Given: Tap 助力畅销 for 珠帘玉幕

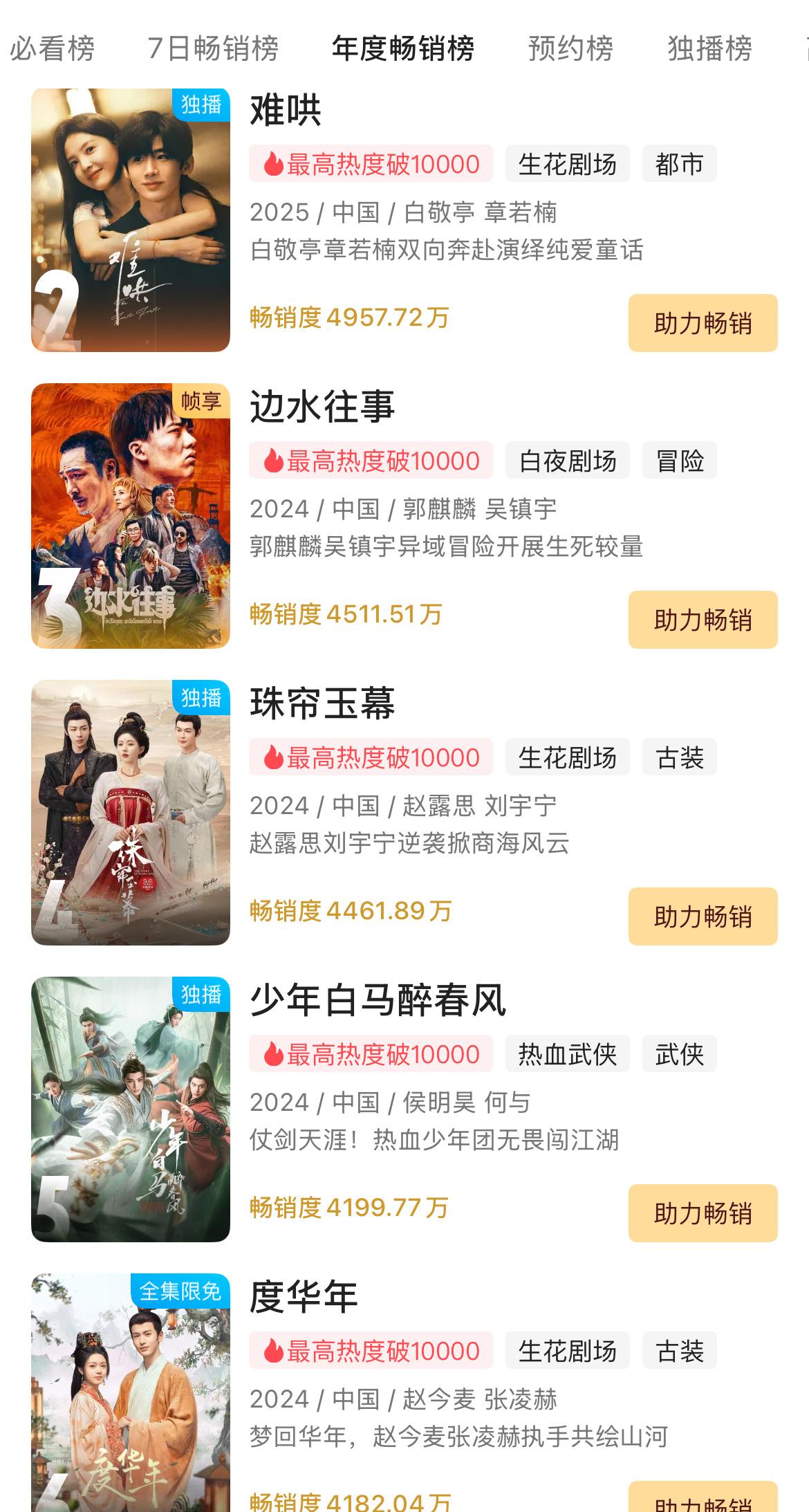Looking at the screenshot, I should [703, 916].
